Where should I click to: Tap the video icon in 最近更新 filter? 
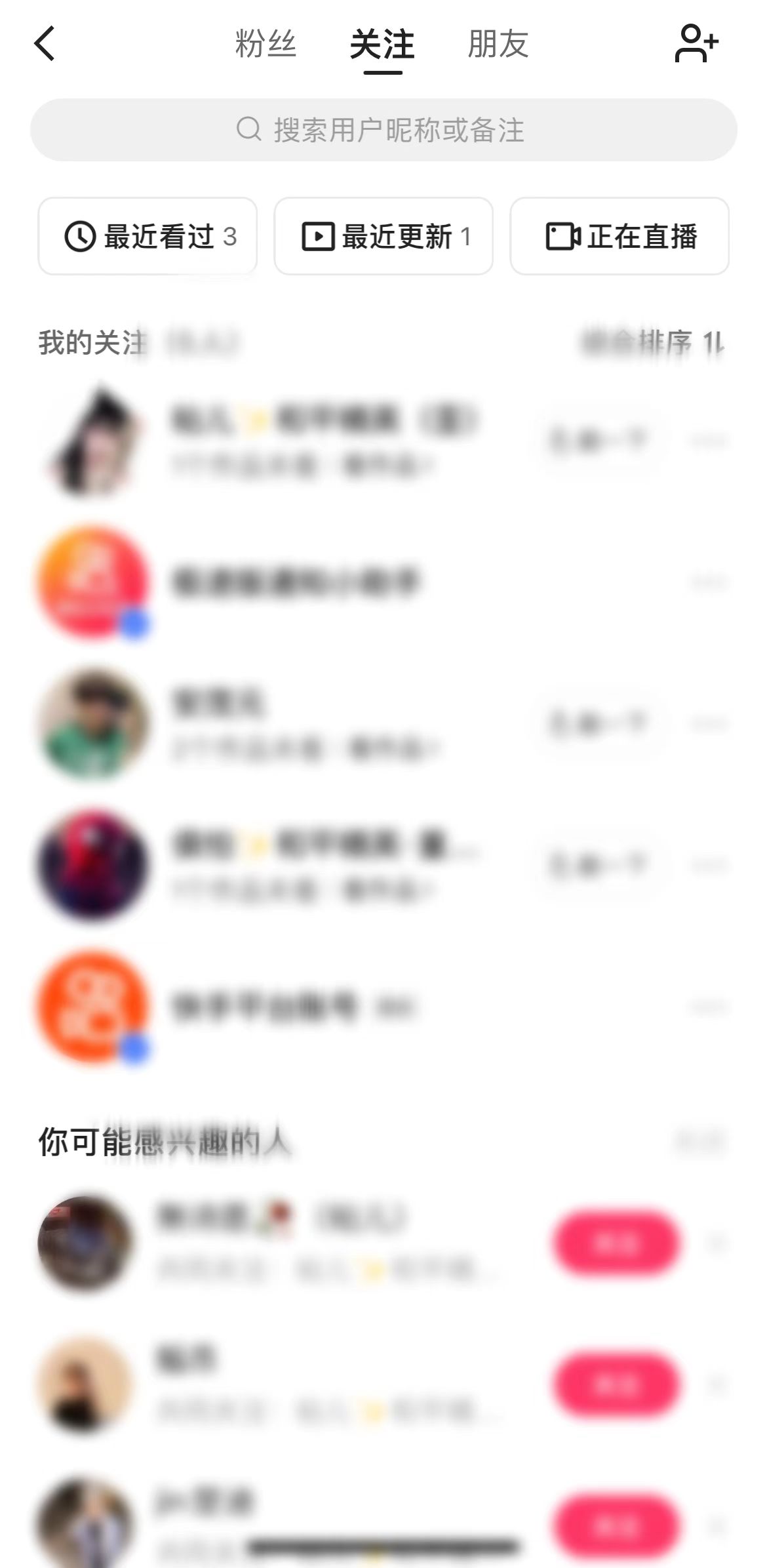pos(317,237)
